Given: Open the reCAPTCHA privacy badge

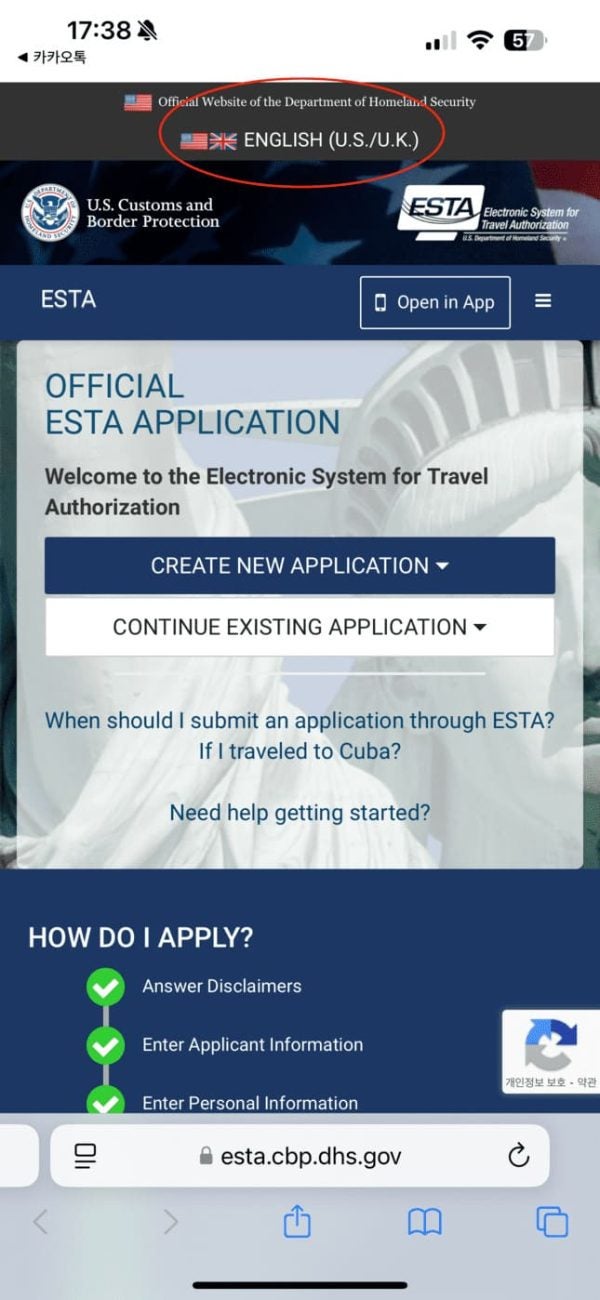Looking at the screenshot, I should [550, 1052].
